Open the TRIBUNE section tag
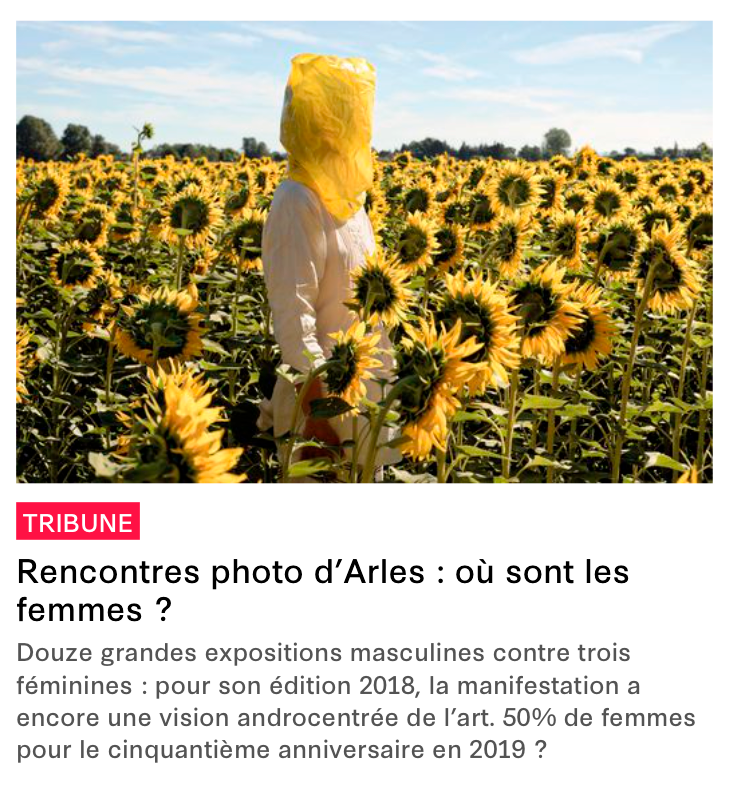This screenshot has height=795, width=734. pos(78,522)
